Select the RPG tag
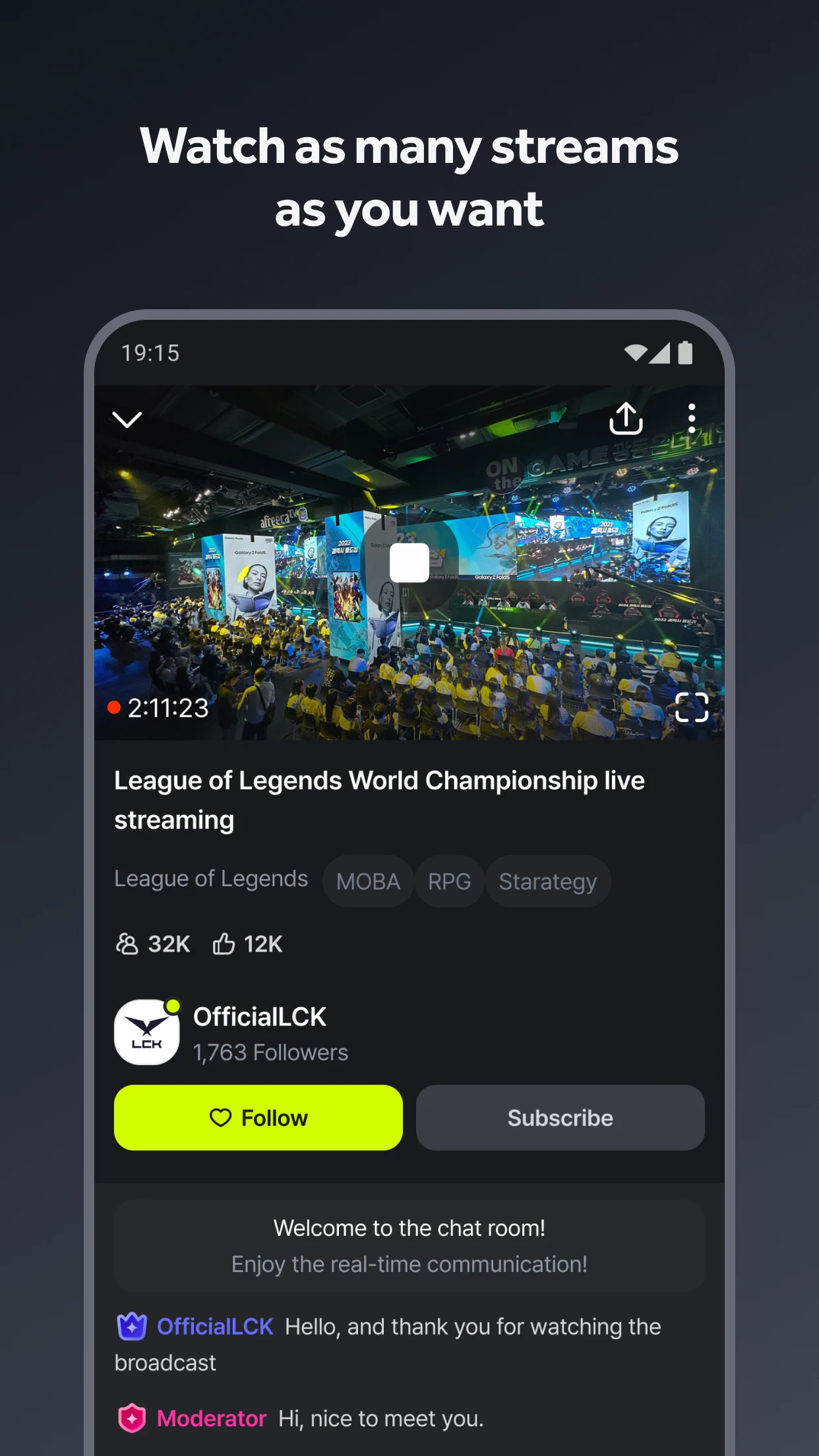 pos(449,881)
